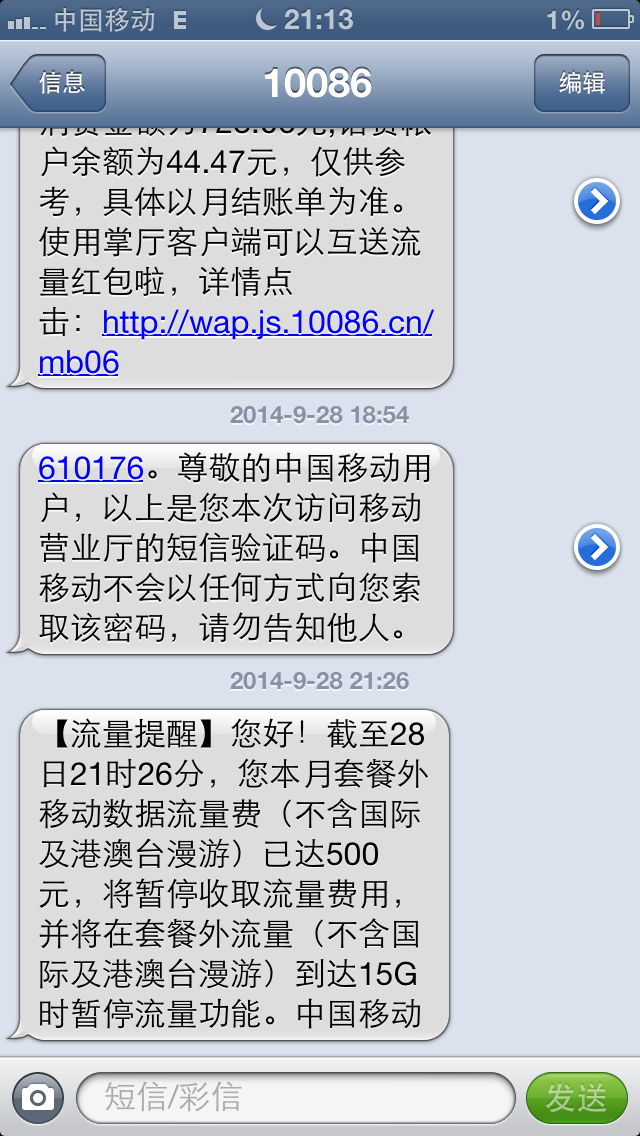640x1136 pixels.
Task: Tap the green 发送 button
Action: pos(576,1098)
